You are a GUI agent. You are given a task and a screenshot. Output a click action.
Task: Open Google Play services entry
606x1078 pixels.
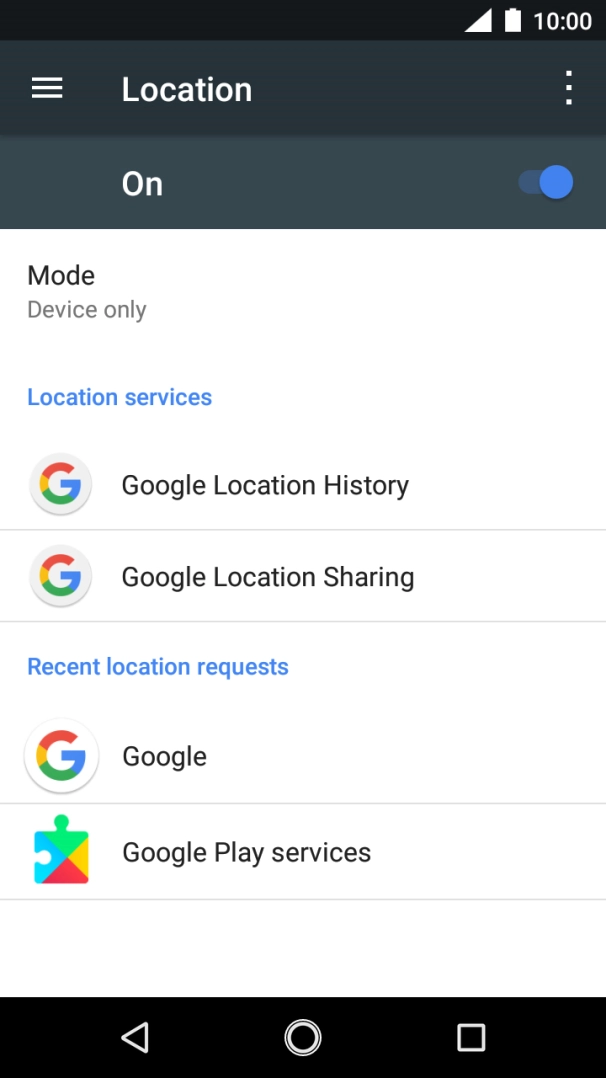[303, 852]
